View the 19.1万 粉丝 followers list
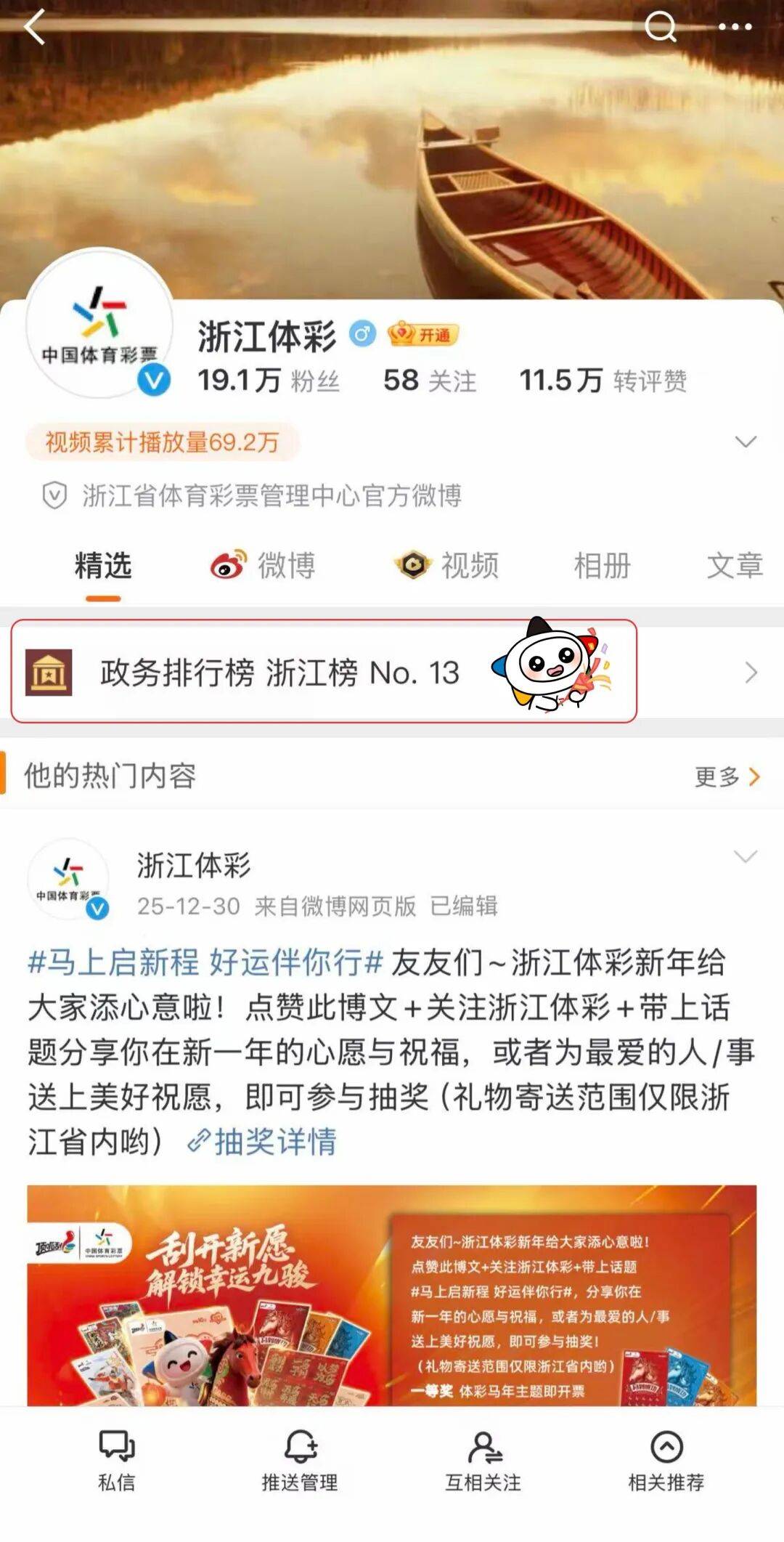Screen dimensions: 784x1542 click(x=269, y=380)
